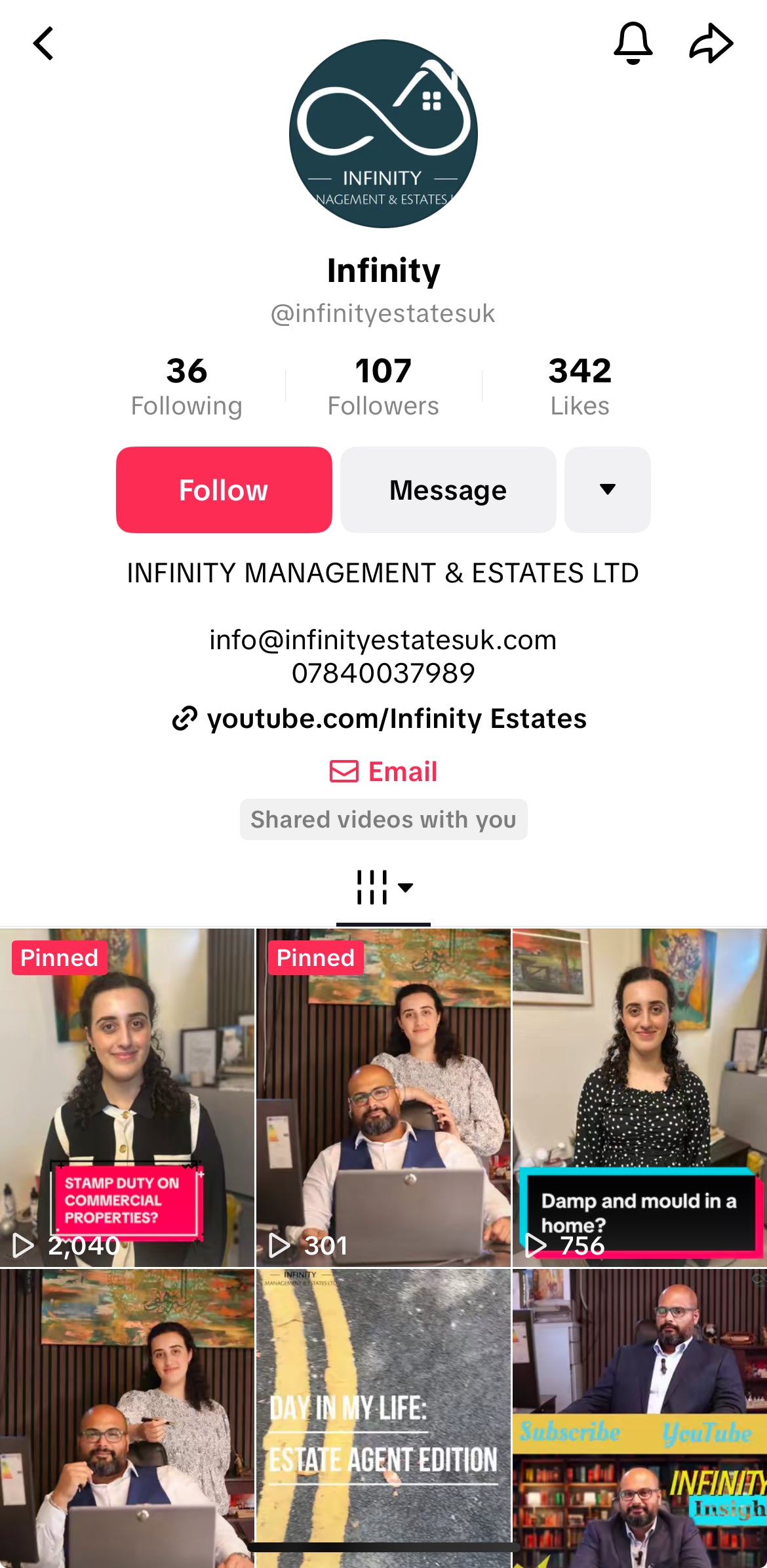Enlarge the Infinity profile picture
Image resolution: width=767 pixels, height=1568 pixels.
(x=383, y=134)
